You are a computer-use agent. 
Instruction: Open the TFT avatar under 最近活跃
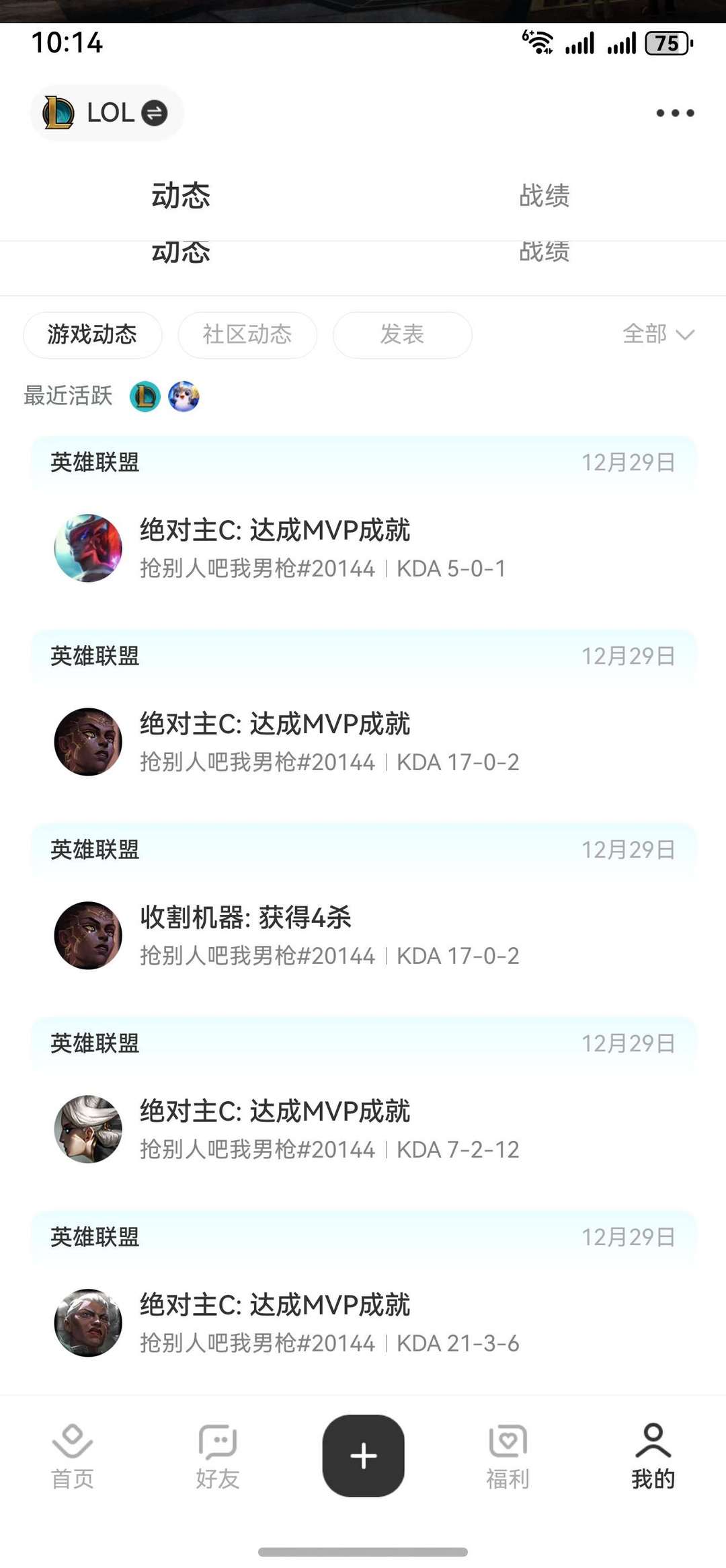(184, 397)
